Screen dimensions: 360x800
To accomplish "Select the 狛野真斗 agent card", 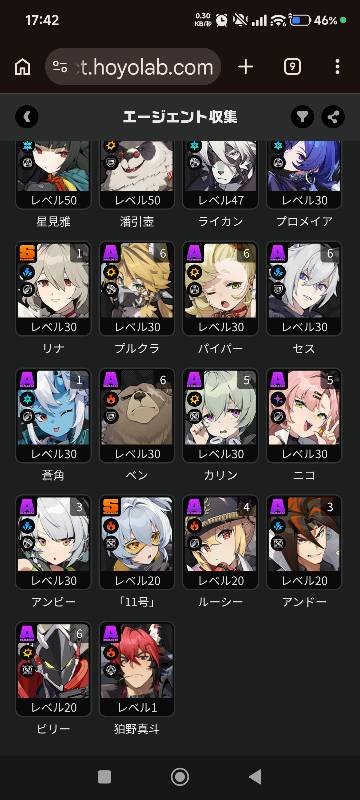I will coord(137,669).
